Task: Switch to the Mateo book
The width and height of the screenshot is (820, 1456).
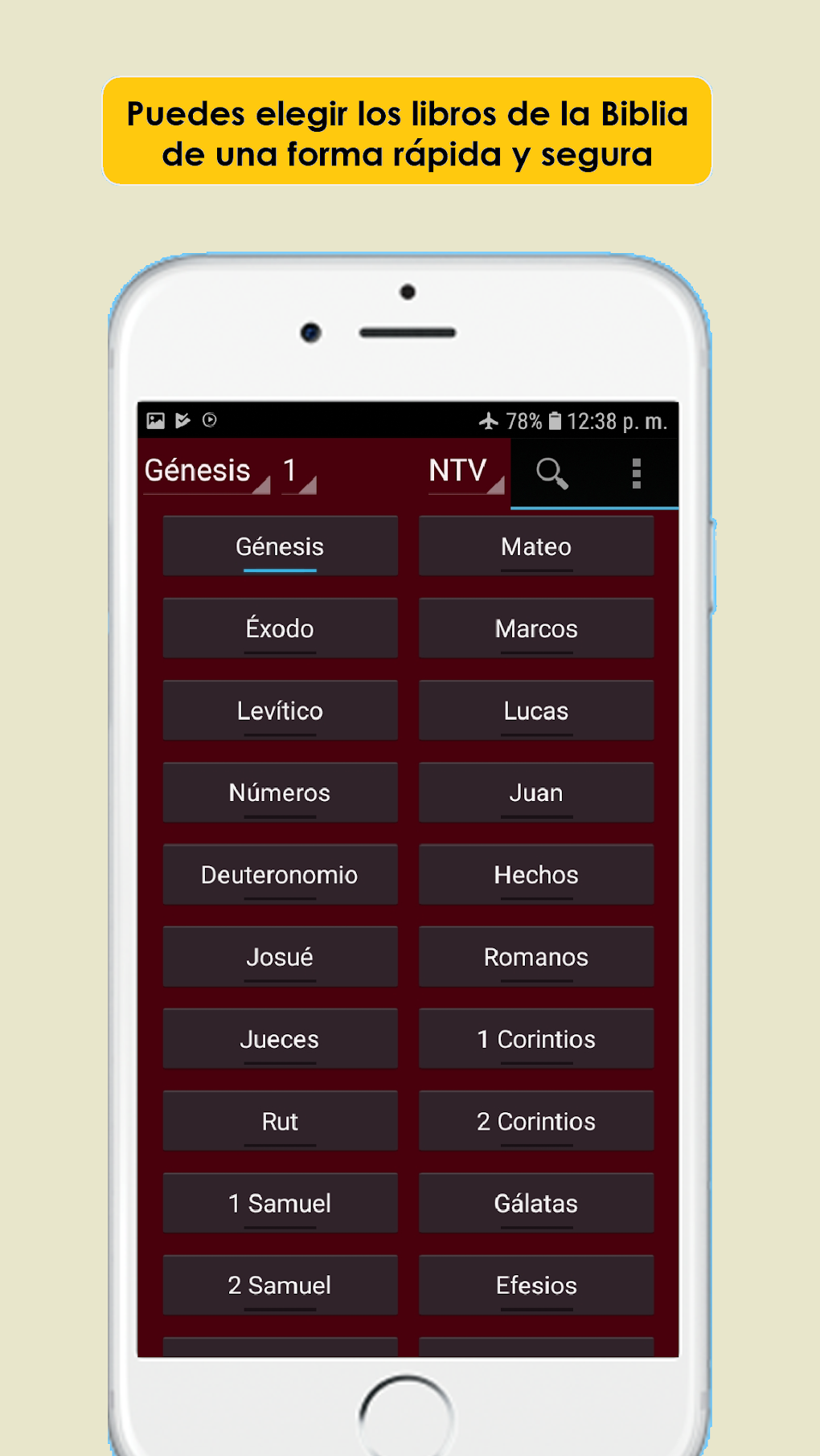Action: tap(535, 547)
